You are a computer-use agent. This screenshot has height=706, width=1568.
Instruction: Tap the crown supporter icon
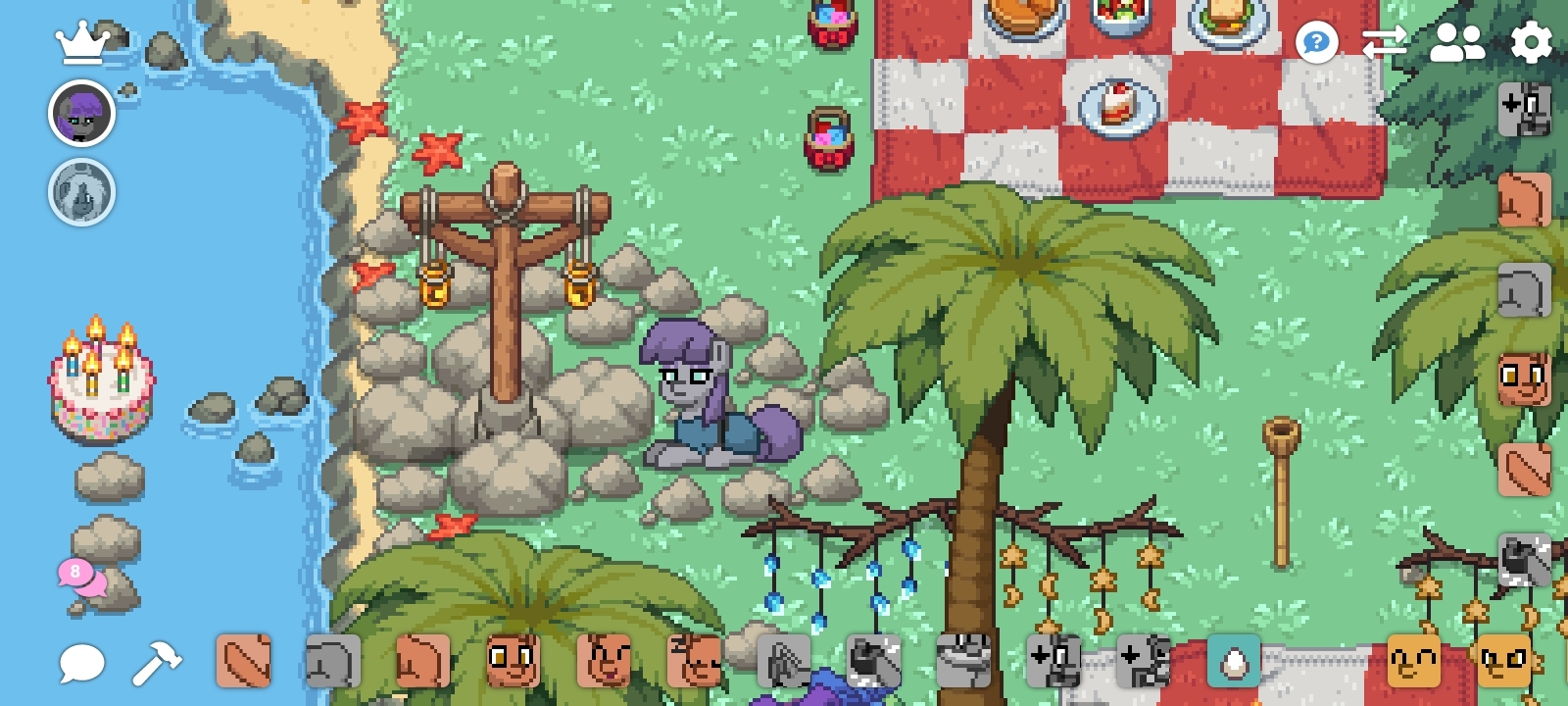pyautogui.click(x=81, y=42)
